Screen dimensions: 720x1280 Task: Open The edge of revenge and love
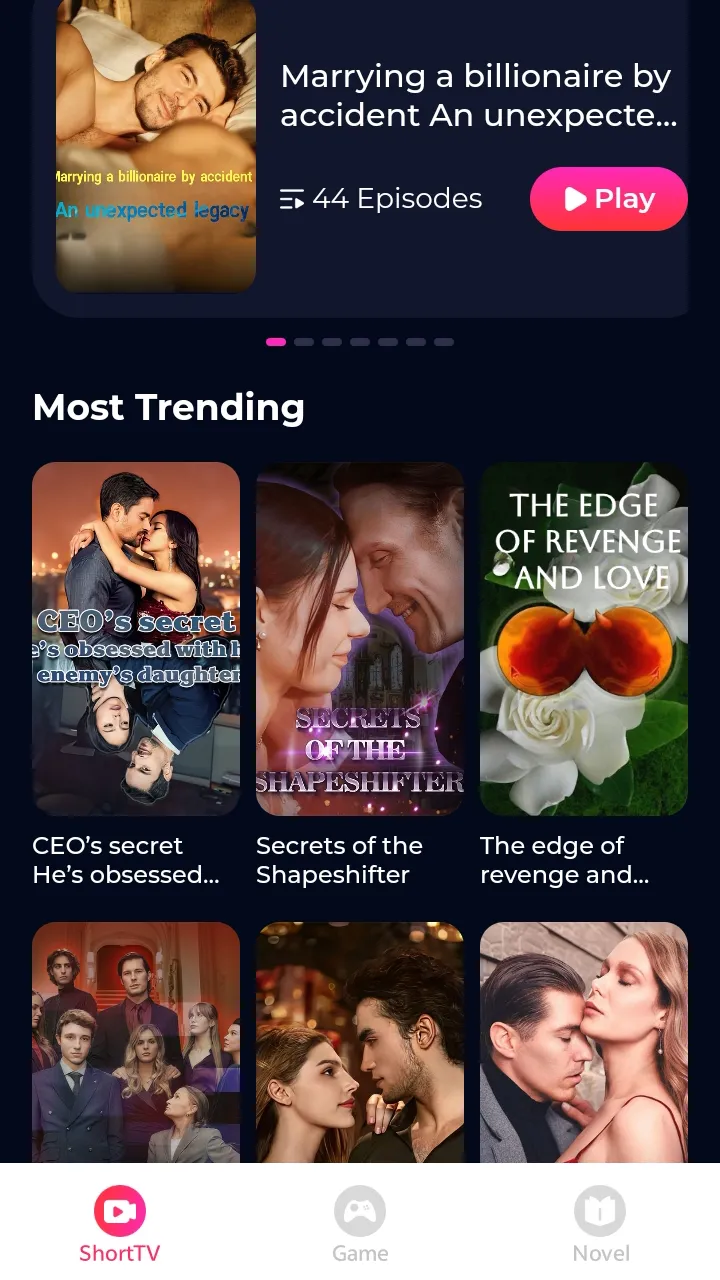point(584,638)
